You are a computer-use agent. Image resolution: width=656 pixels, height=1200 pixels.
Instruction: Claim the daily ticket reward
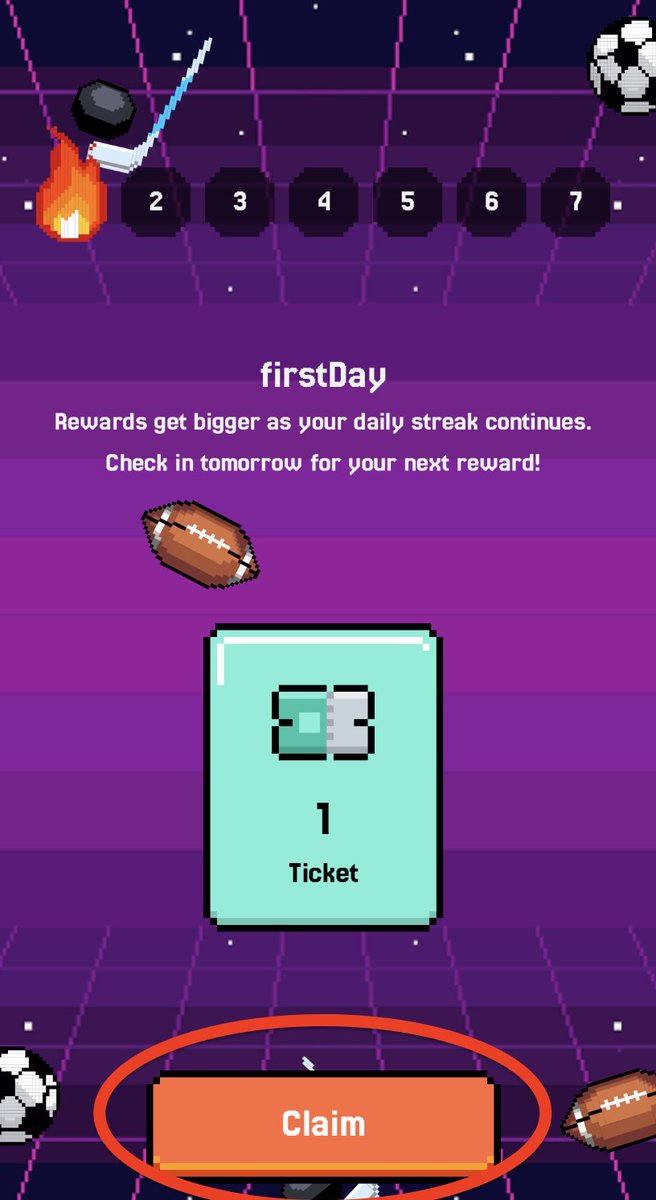pyautogui.click(x=323, y=1122)
